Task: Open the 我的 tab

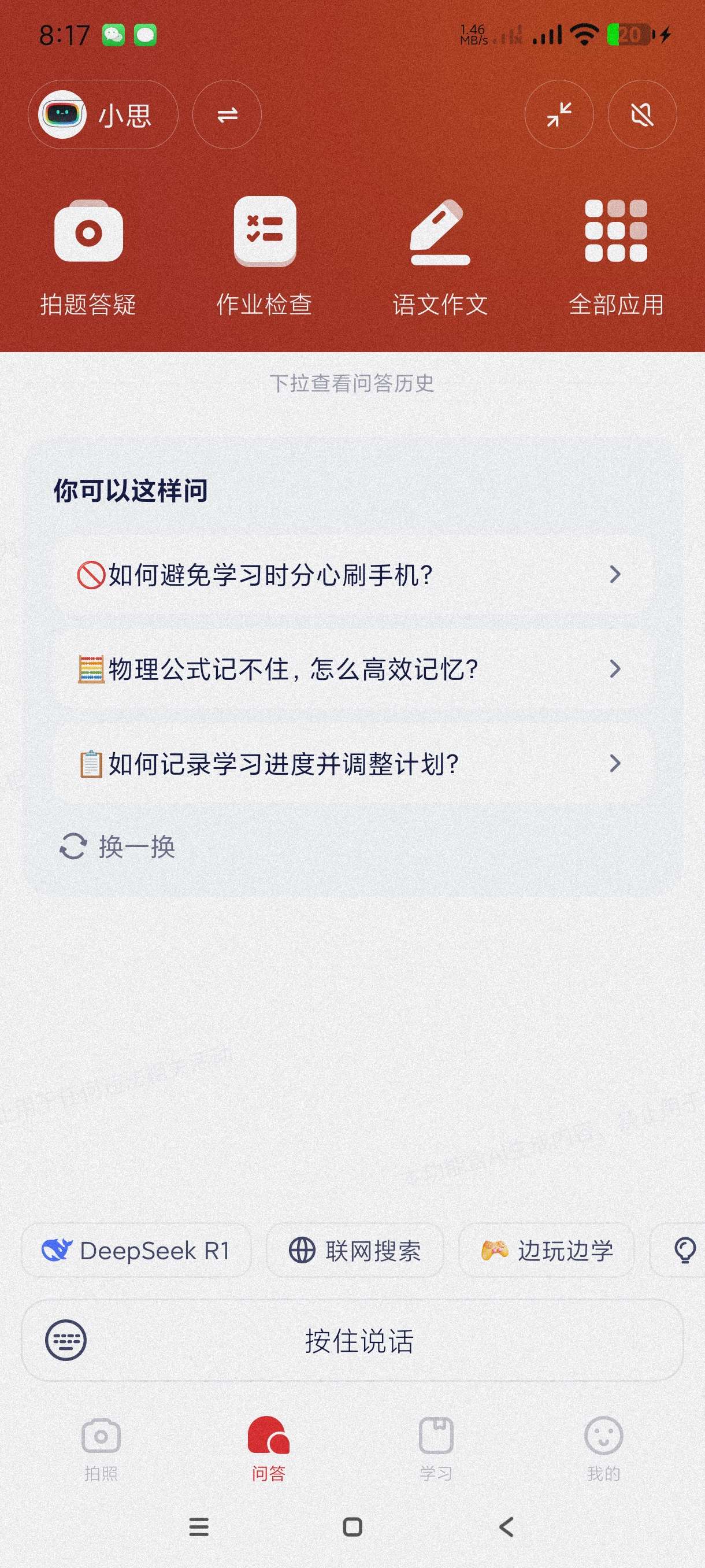Action: pyautogui.click(x=603, y=1448)
